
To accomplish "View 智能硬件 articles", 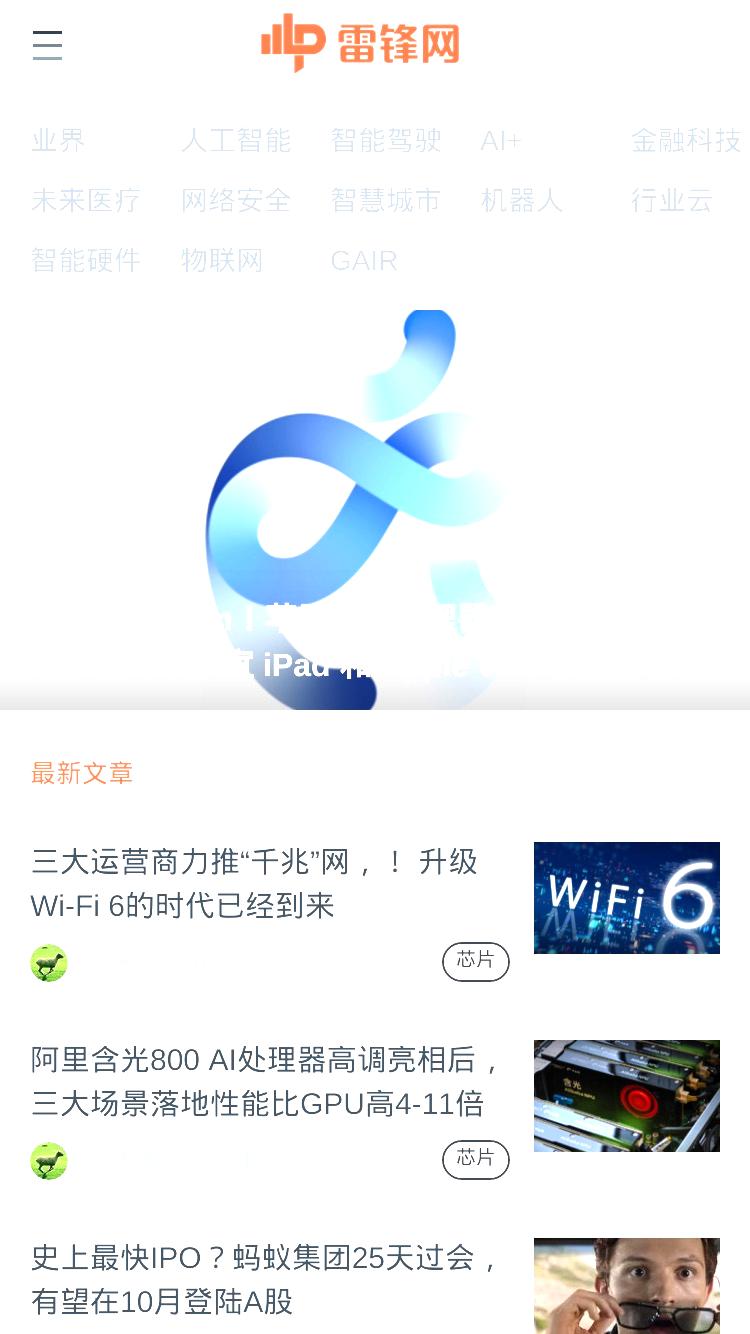I will pyautogui.click(x=86, y=261).
